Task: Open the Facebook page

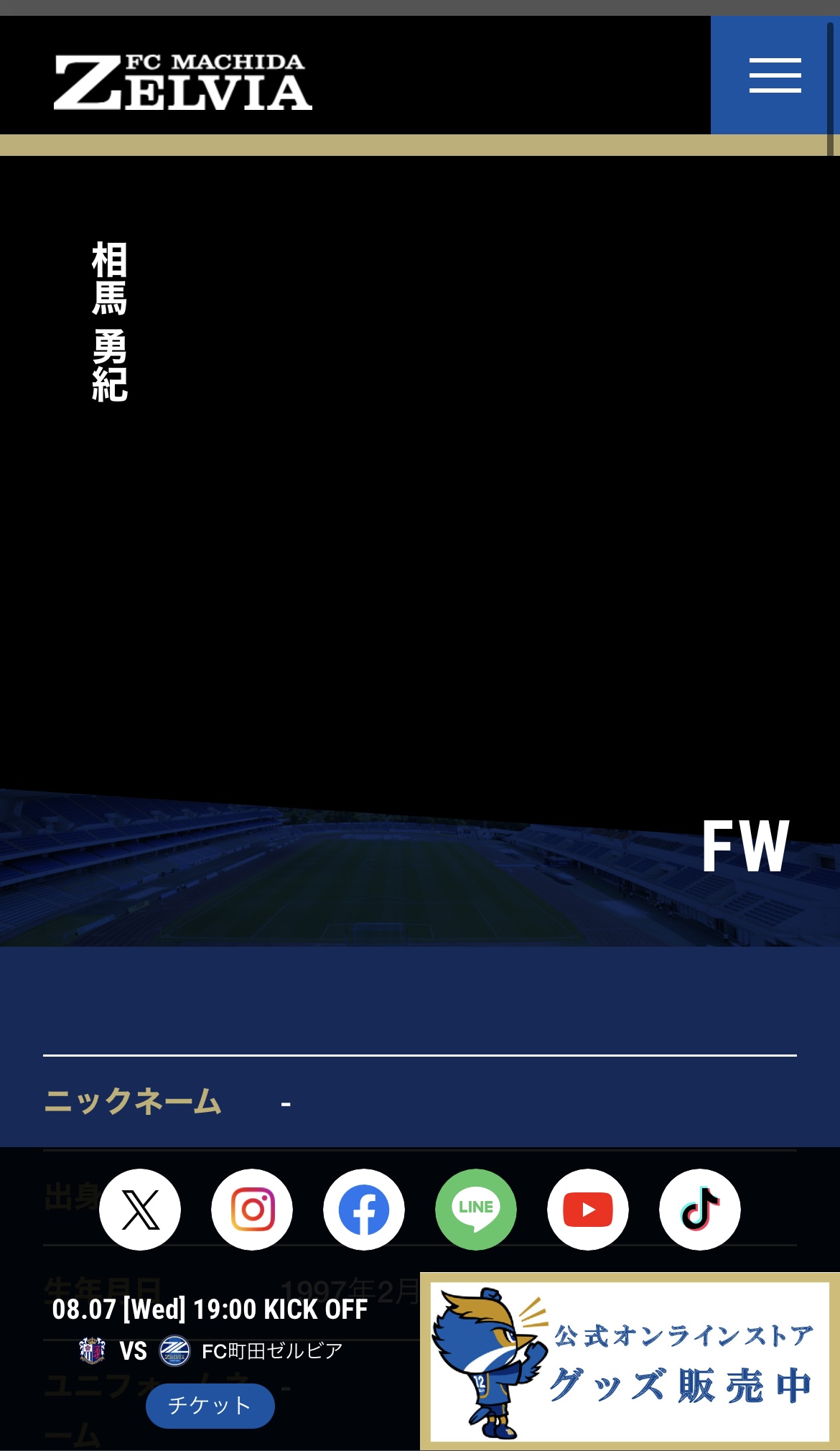Action: tap(364, 1210)
